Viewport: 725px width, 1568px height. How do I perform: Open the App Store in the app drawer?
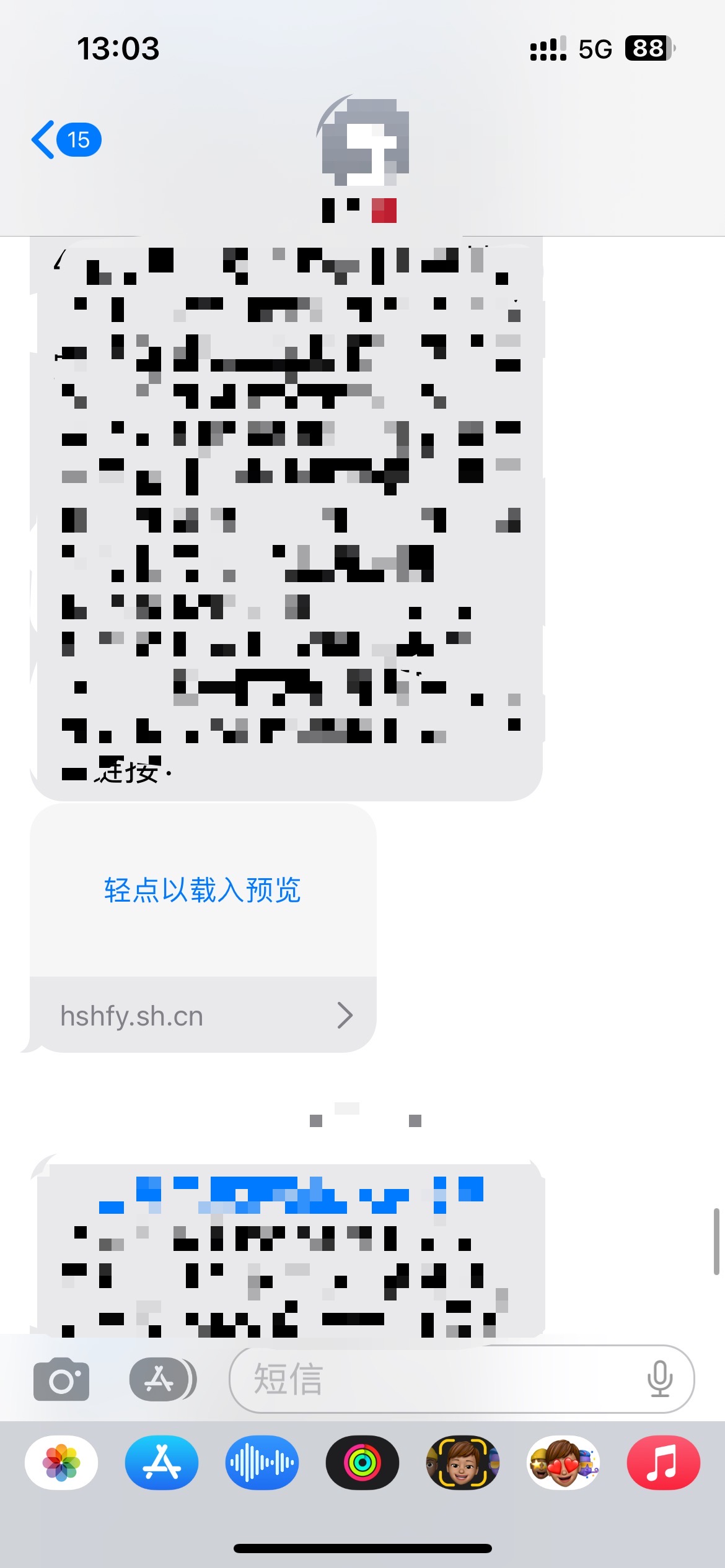click(162, 1463)
